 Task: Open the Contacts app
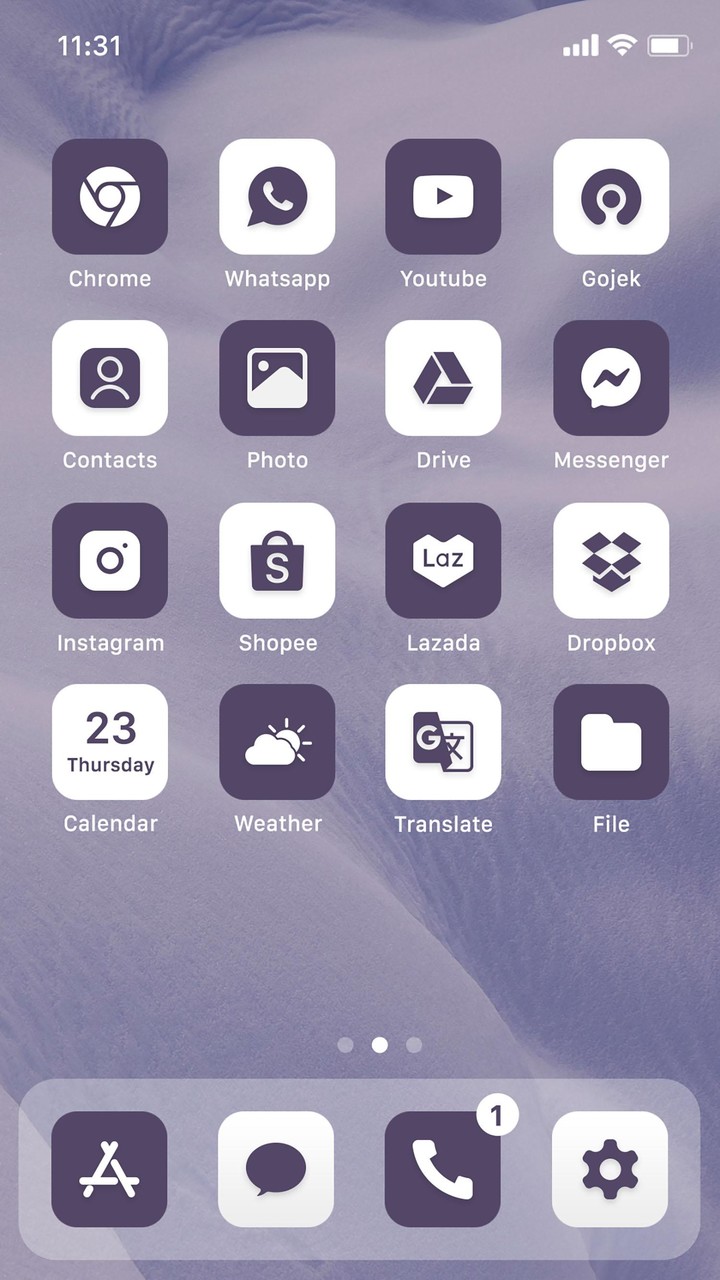(x=110, y=378)
